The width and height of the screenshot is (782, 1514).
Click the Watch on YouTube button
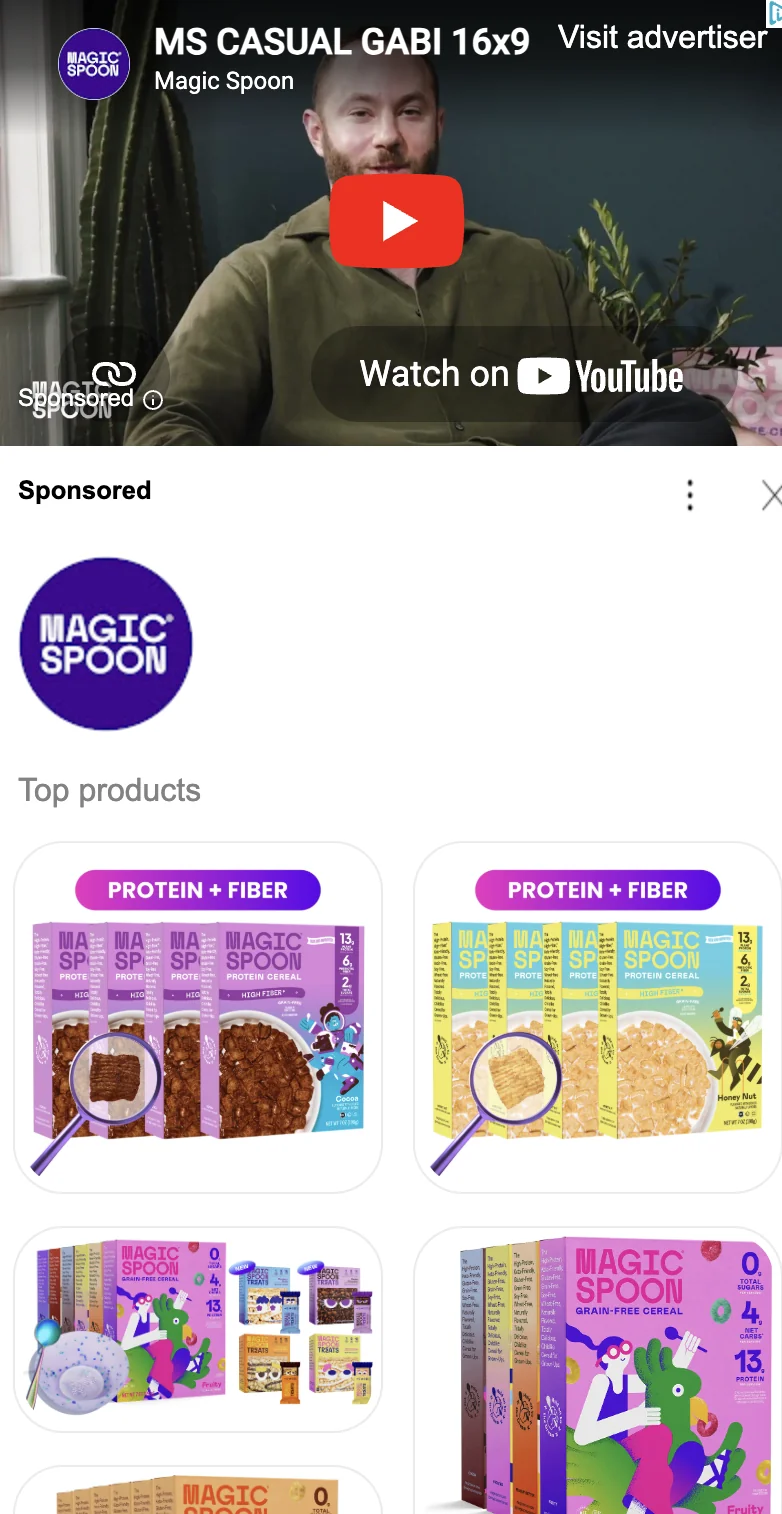520,375
